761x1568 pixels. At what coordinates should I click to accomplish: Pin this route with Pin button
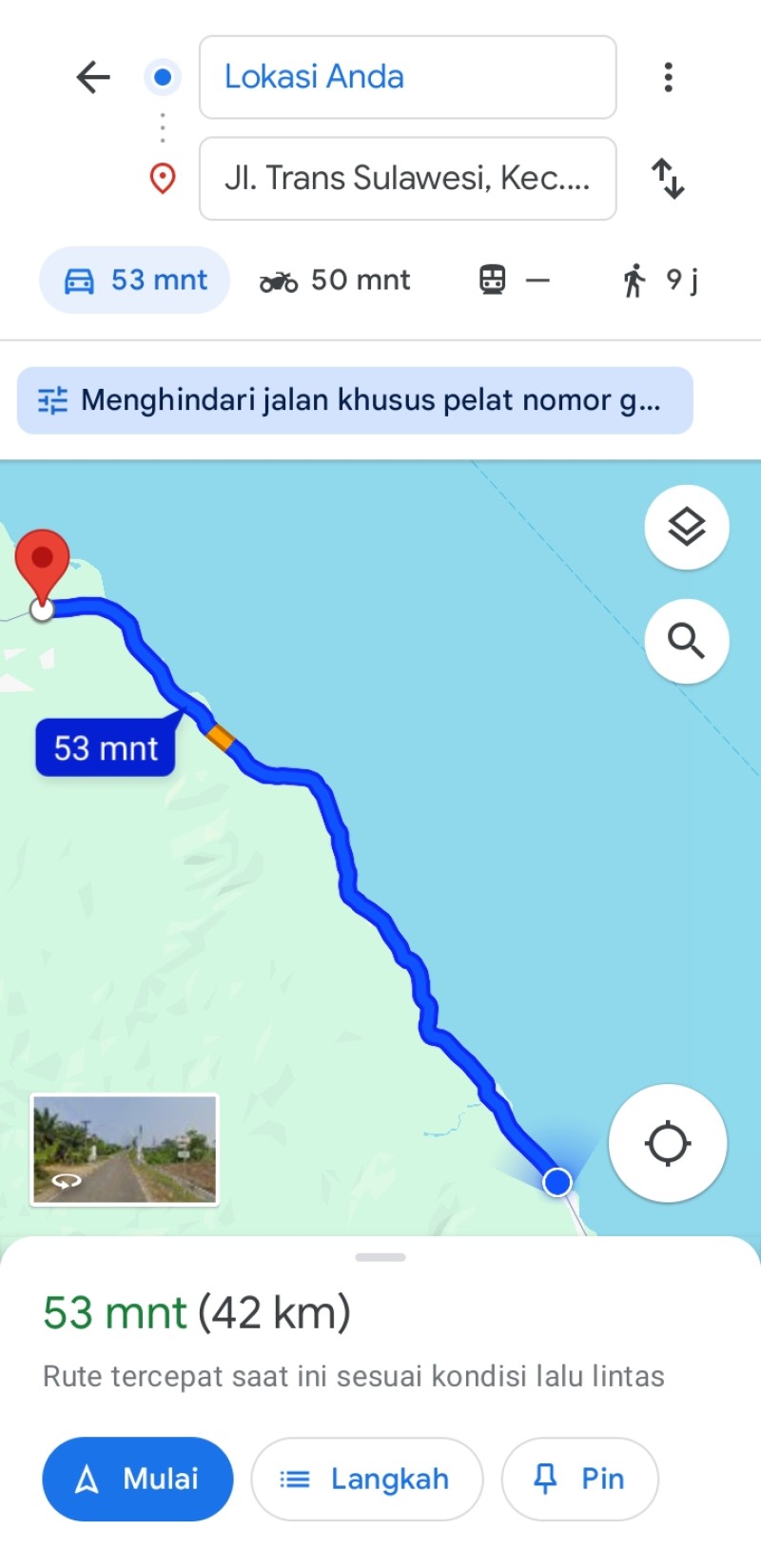click(x=580, y=1479)
